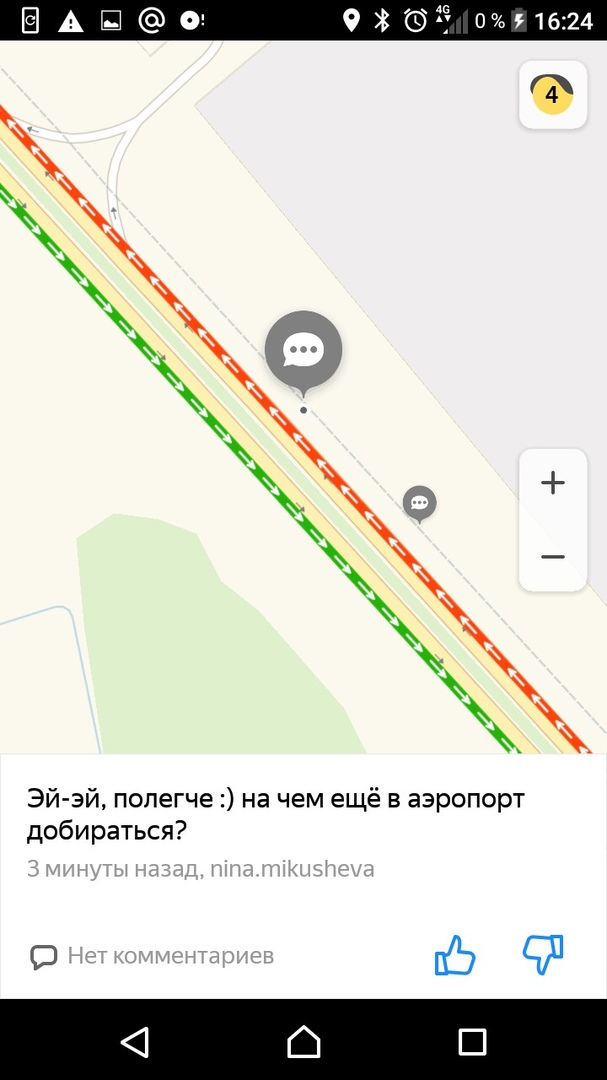
Task: Dislike the comment by nina.mikusheva
Action: tap(543, 955)
